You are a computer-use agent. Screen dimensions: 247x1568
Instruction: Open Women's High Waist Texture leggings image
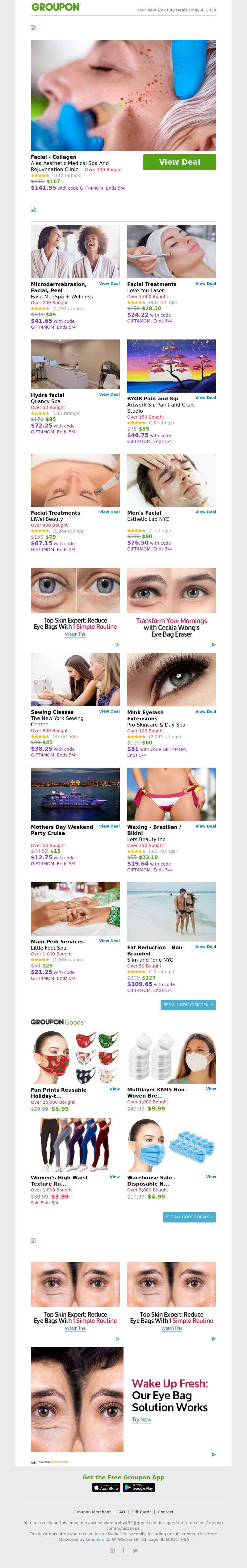(75, 1145)
